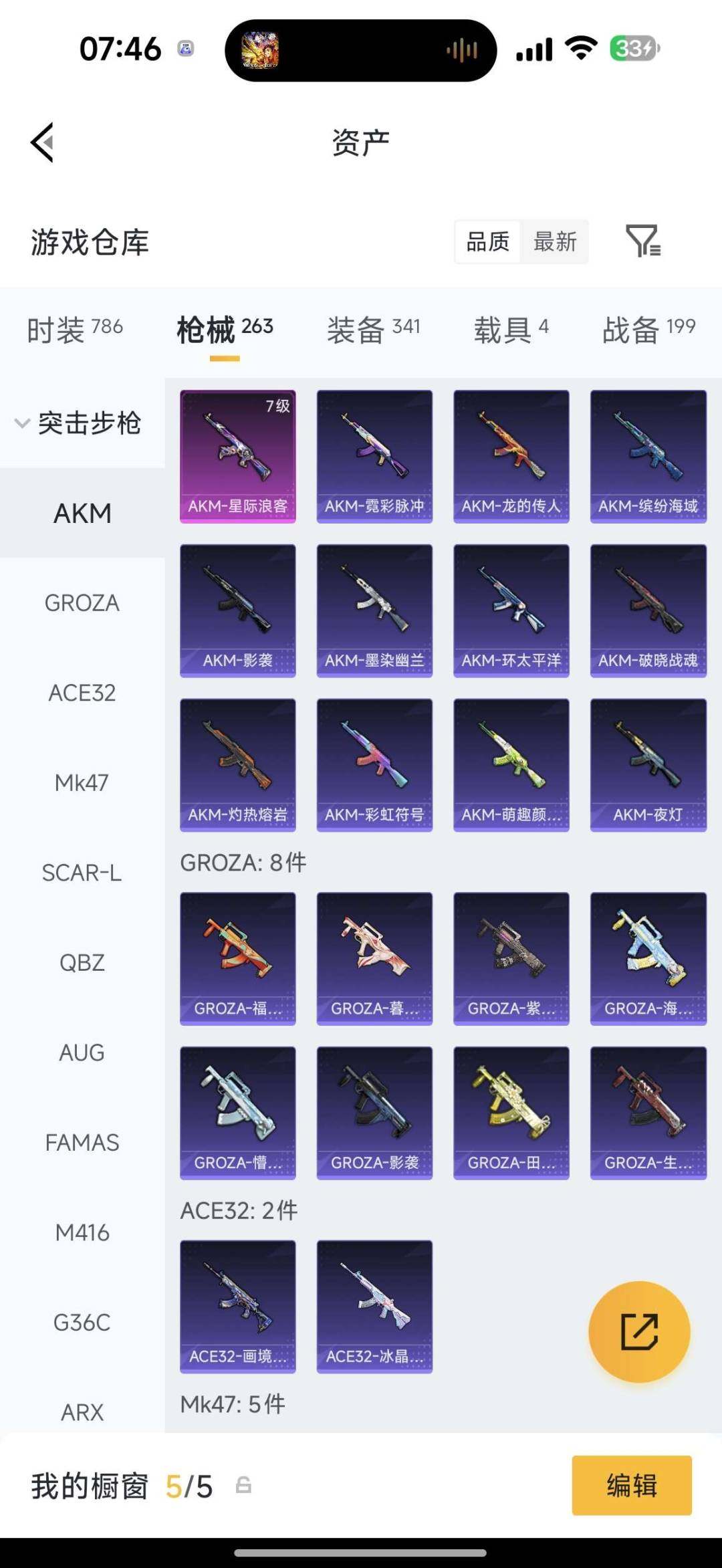Select M416 in the weapon list
The width and height of the screenshot is (722, 1568).
82,1232
